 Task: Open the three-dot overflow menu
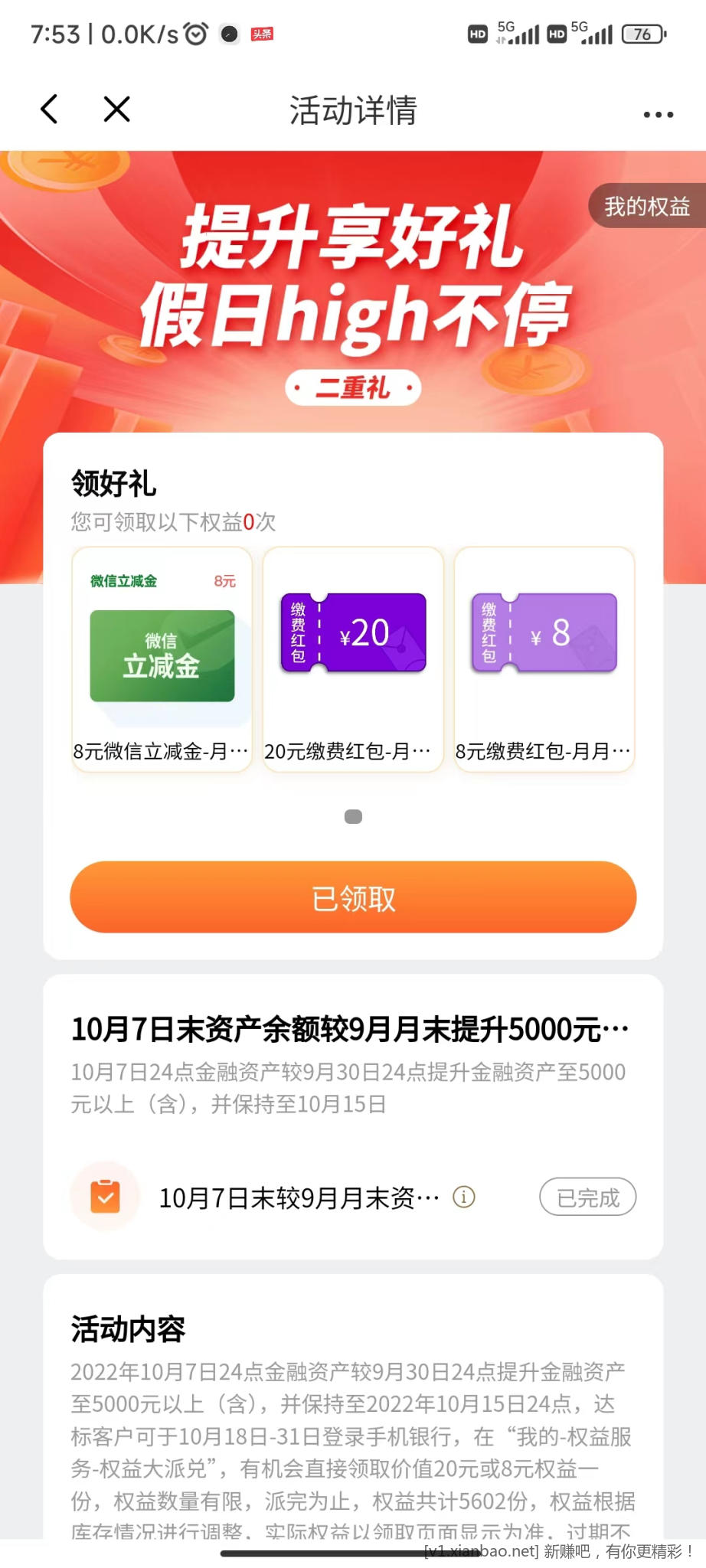[x=658, y=115]
